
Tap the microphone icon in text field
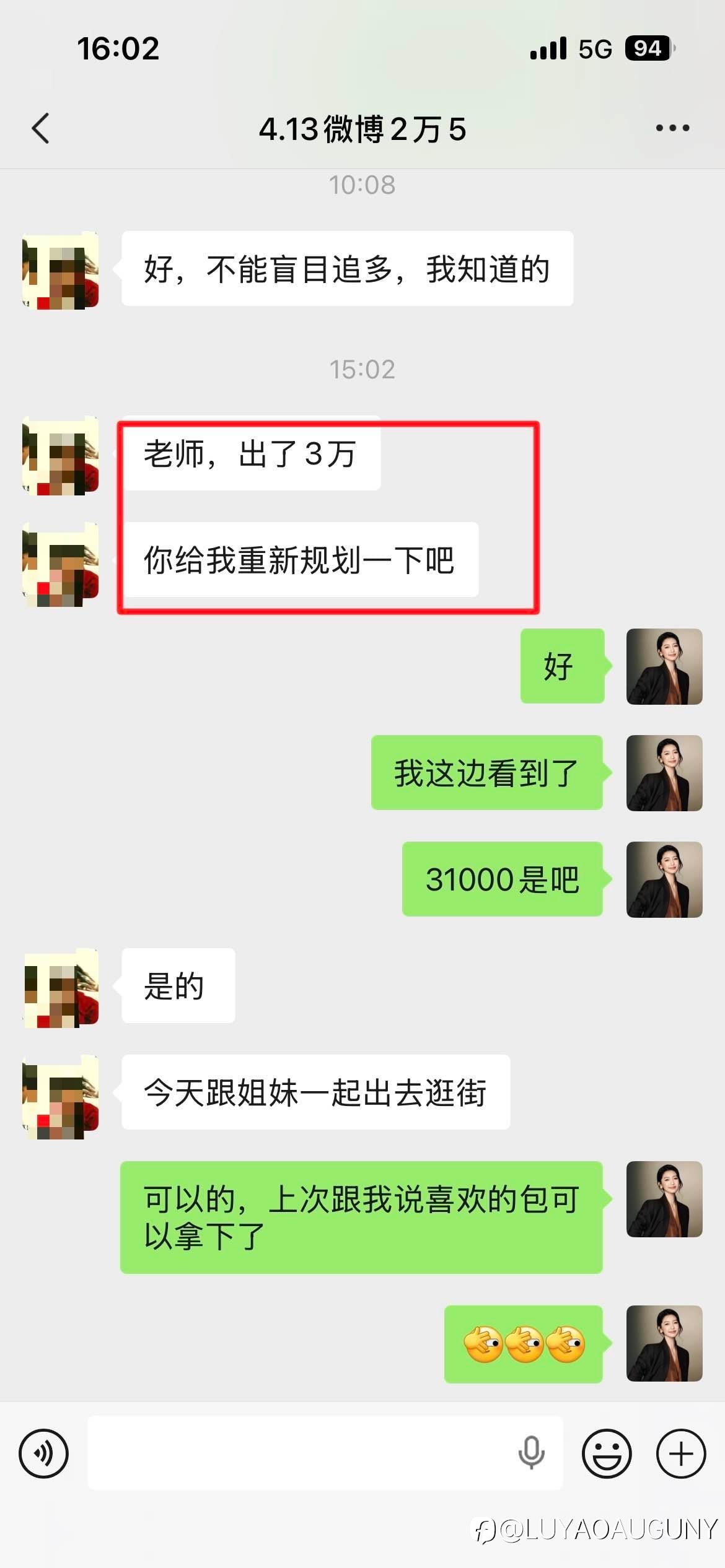tap(531, 1453)
